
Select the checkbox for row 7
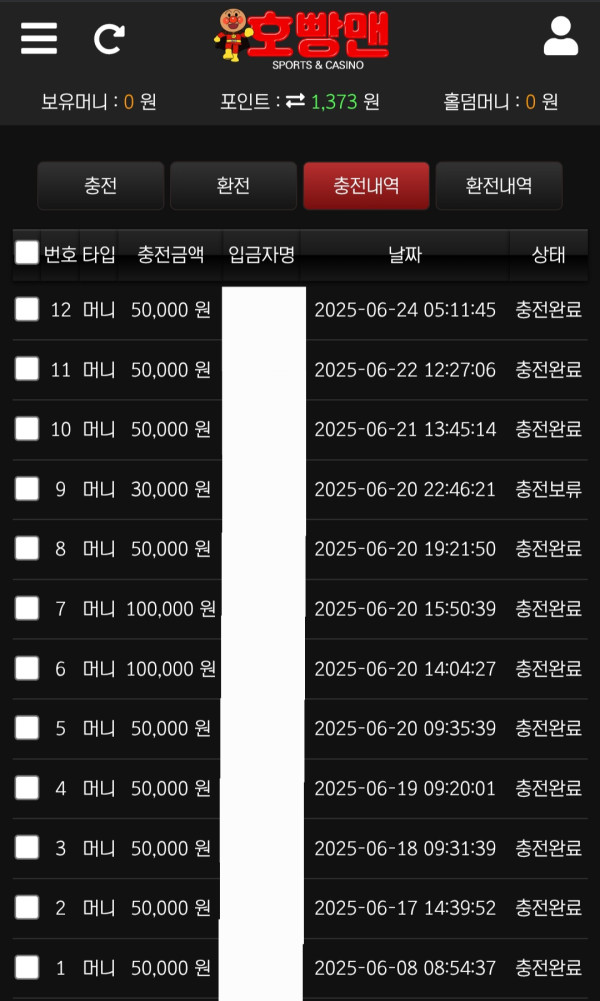27,608
